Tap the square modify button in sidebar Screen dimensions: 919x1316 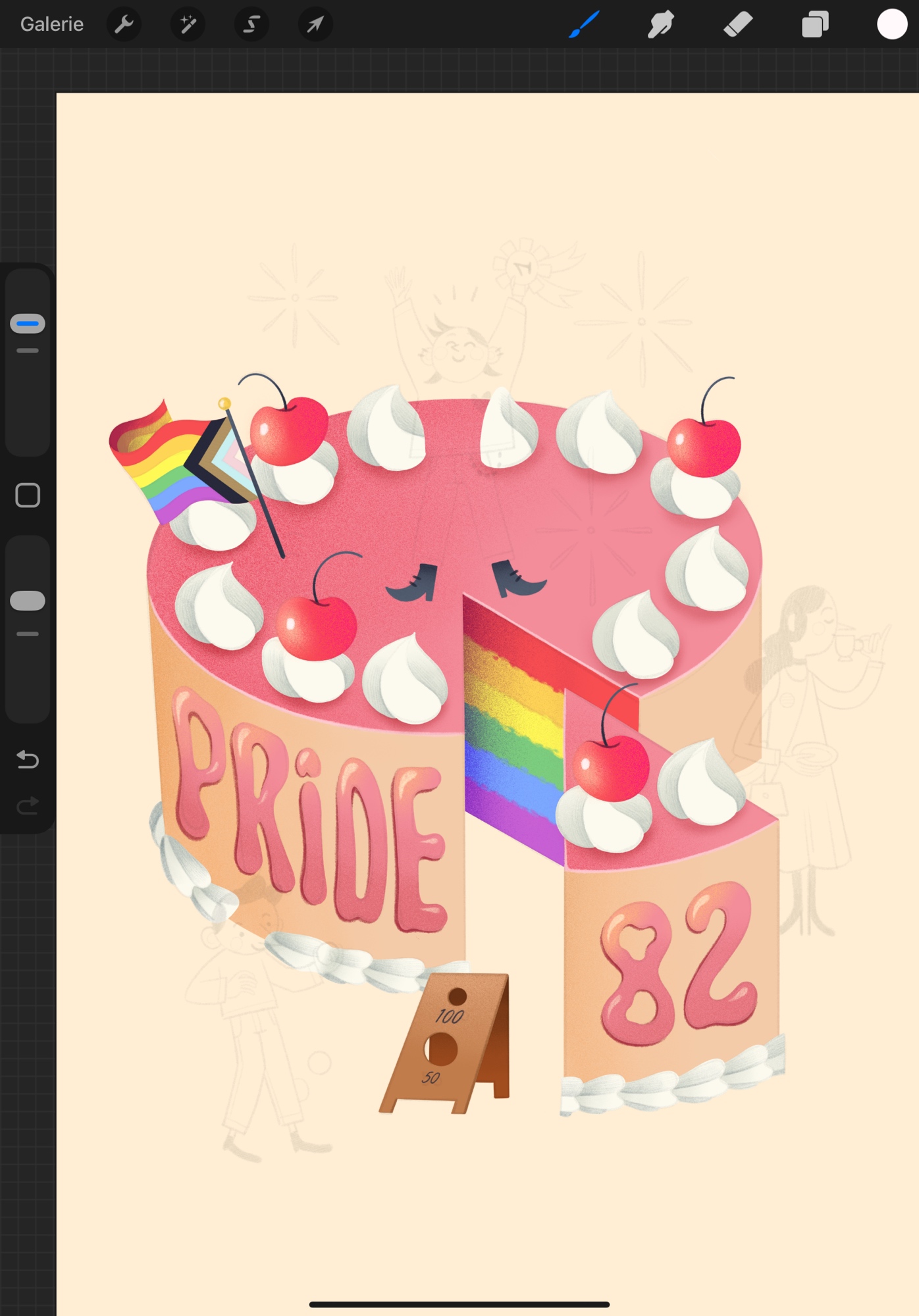click(x=28, y=495)
